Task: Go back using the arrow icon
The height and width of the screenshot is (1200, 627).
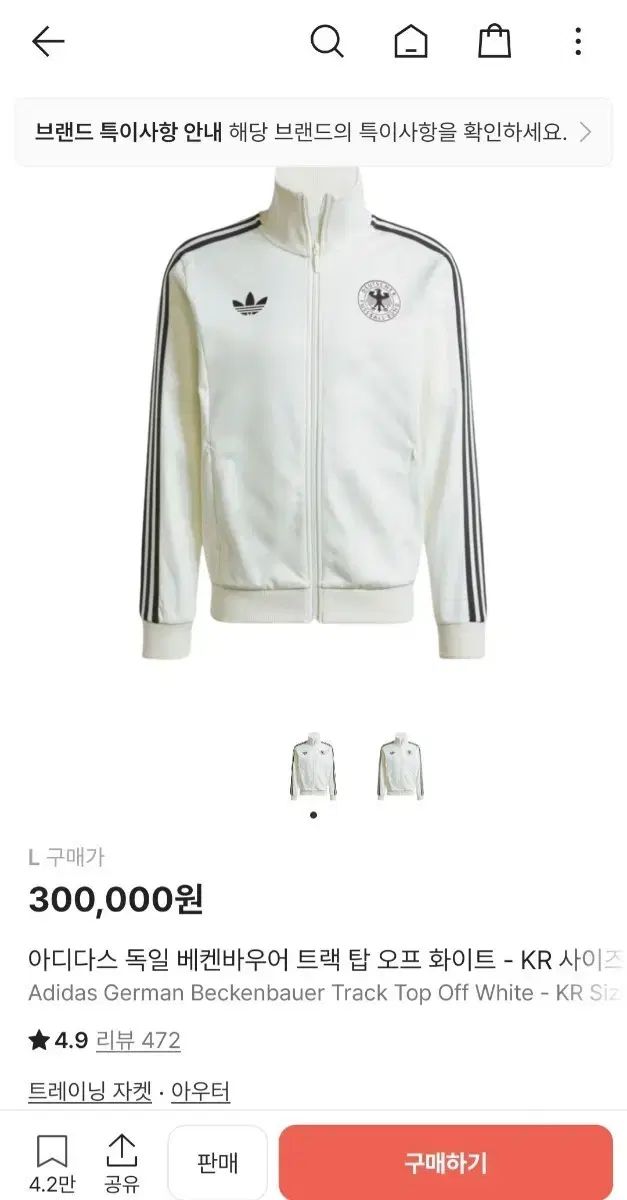Action: pyautogui.click(x=47, y=42)
